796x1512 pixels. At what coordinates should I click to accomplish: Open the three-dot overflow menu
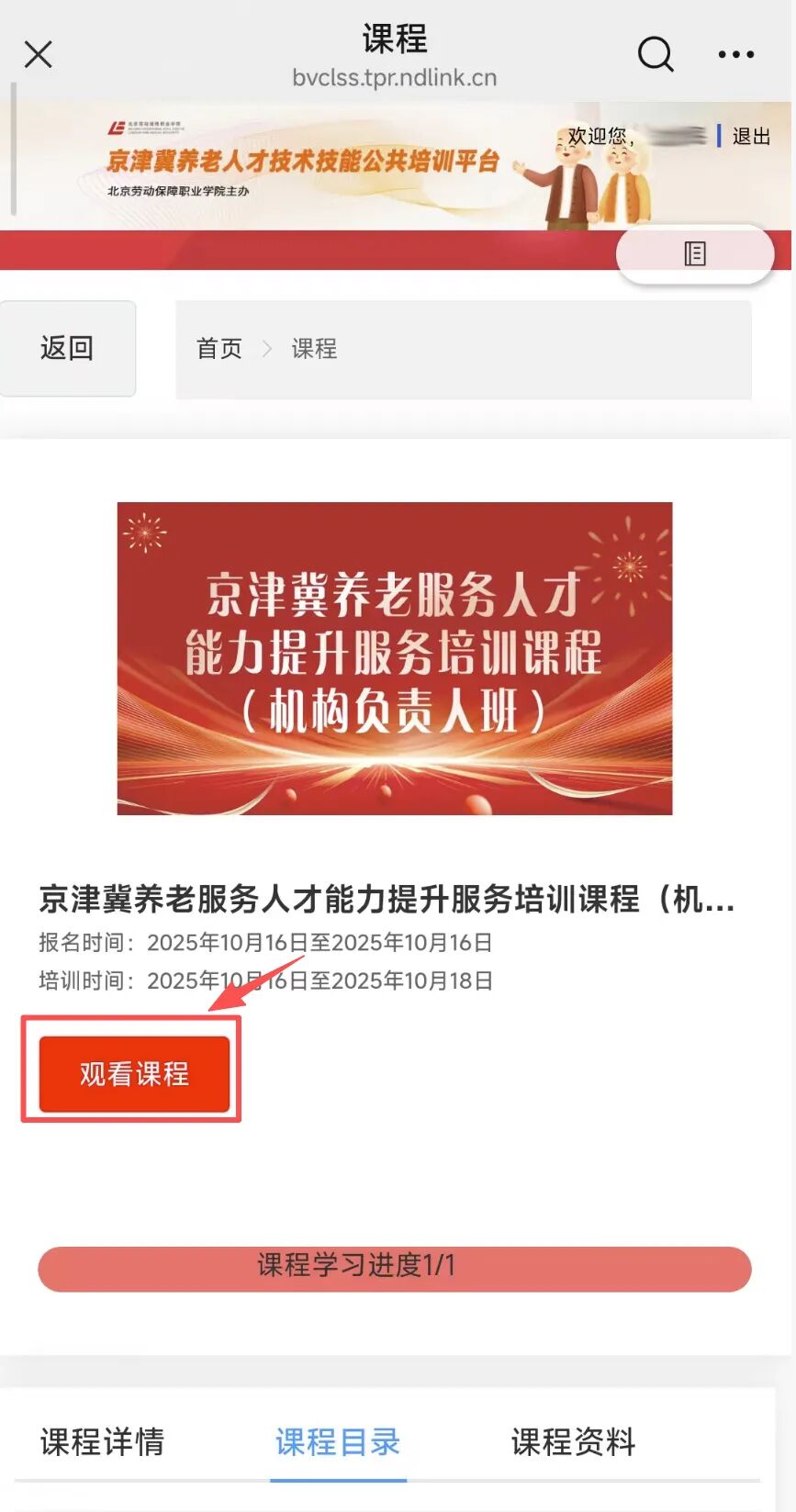pyautogui.click(x=735, y=54)
